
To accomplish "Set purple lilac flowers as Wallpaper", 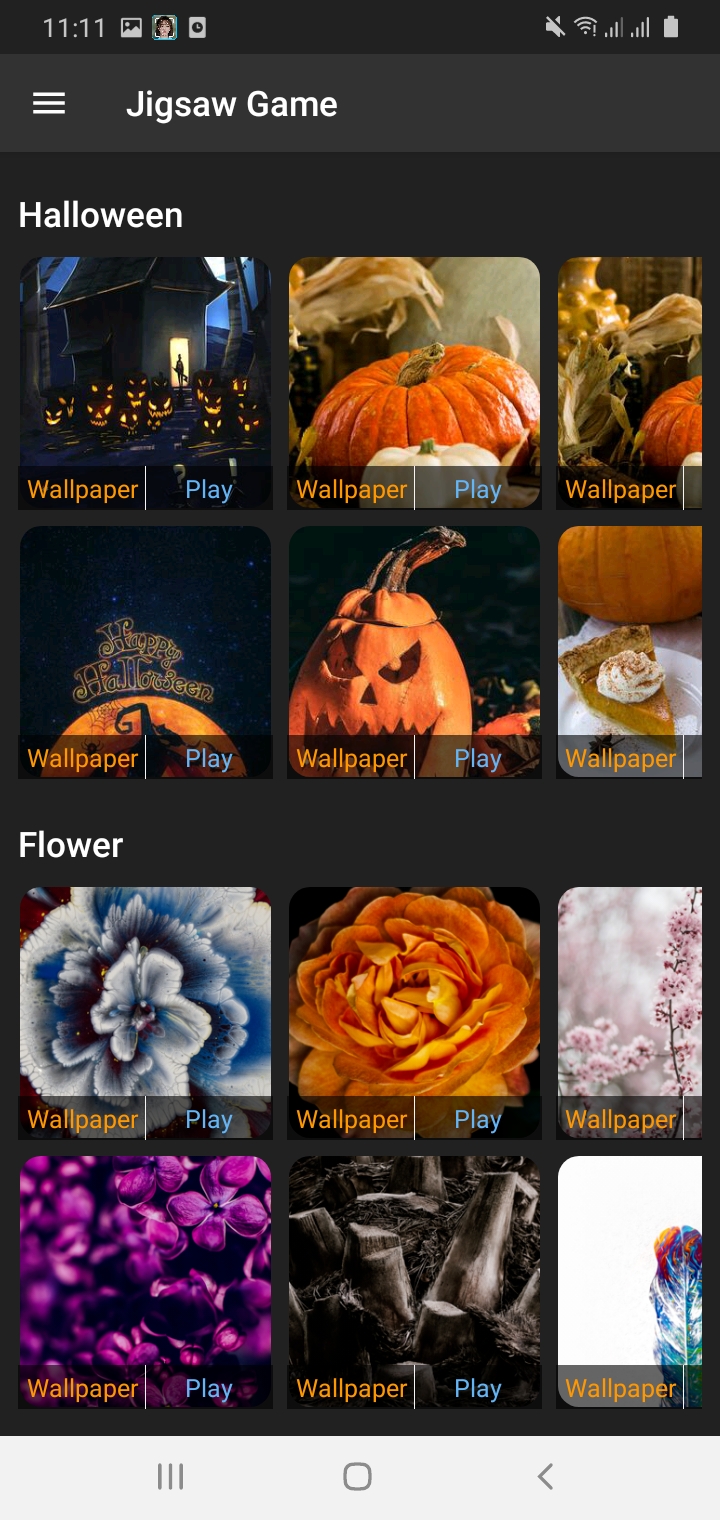I will (83, 1389).
